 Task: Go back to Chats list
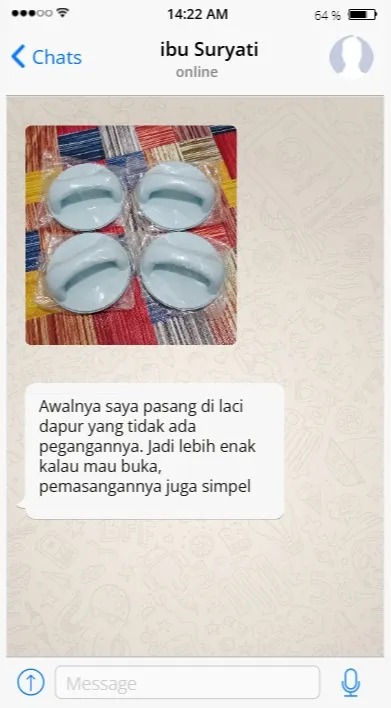(x=47, y=57)
